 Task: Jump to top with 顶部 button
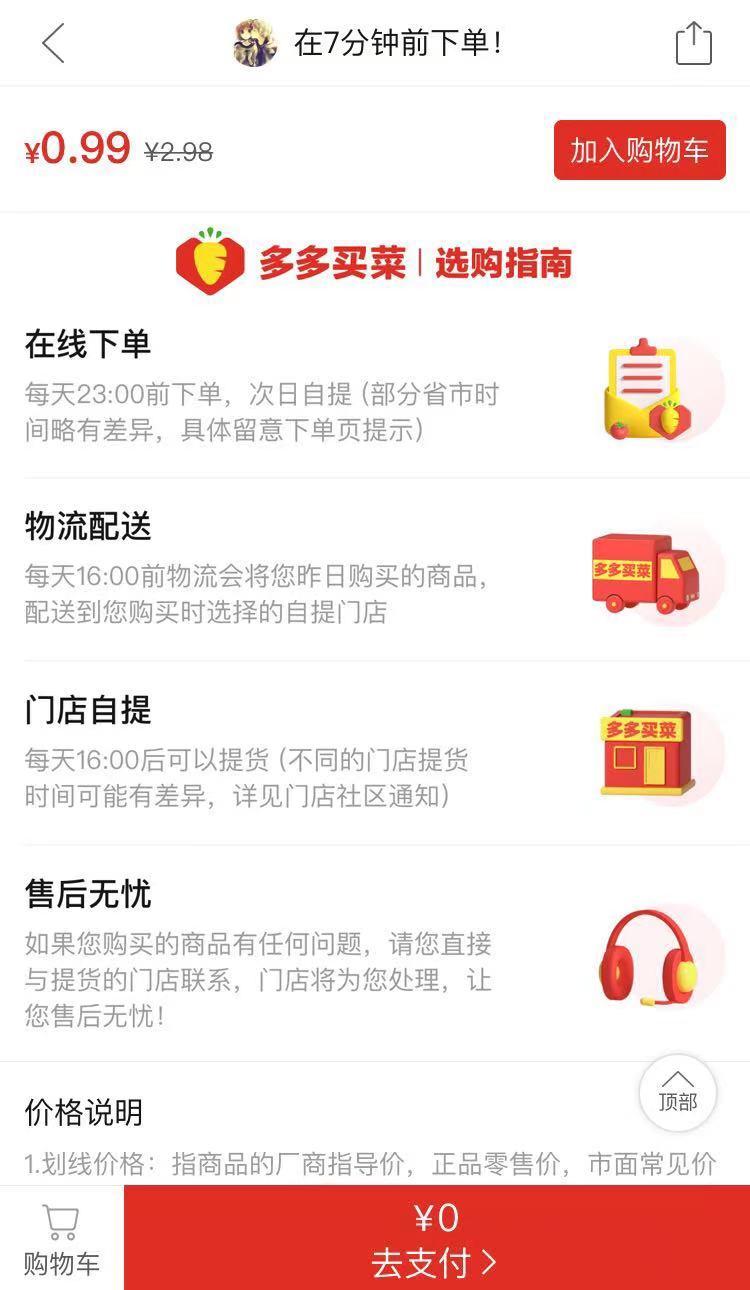(677, 1092)
